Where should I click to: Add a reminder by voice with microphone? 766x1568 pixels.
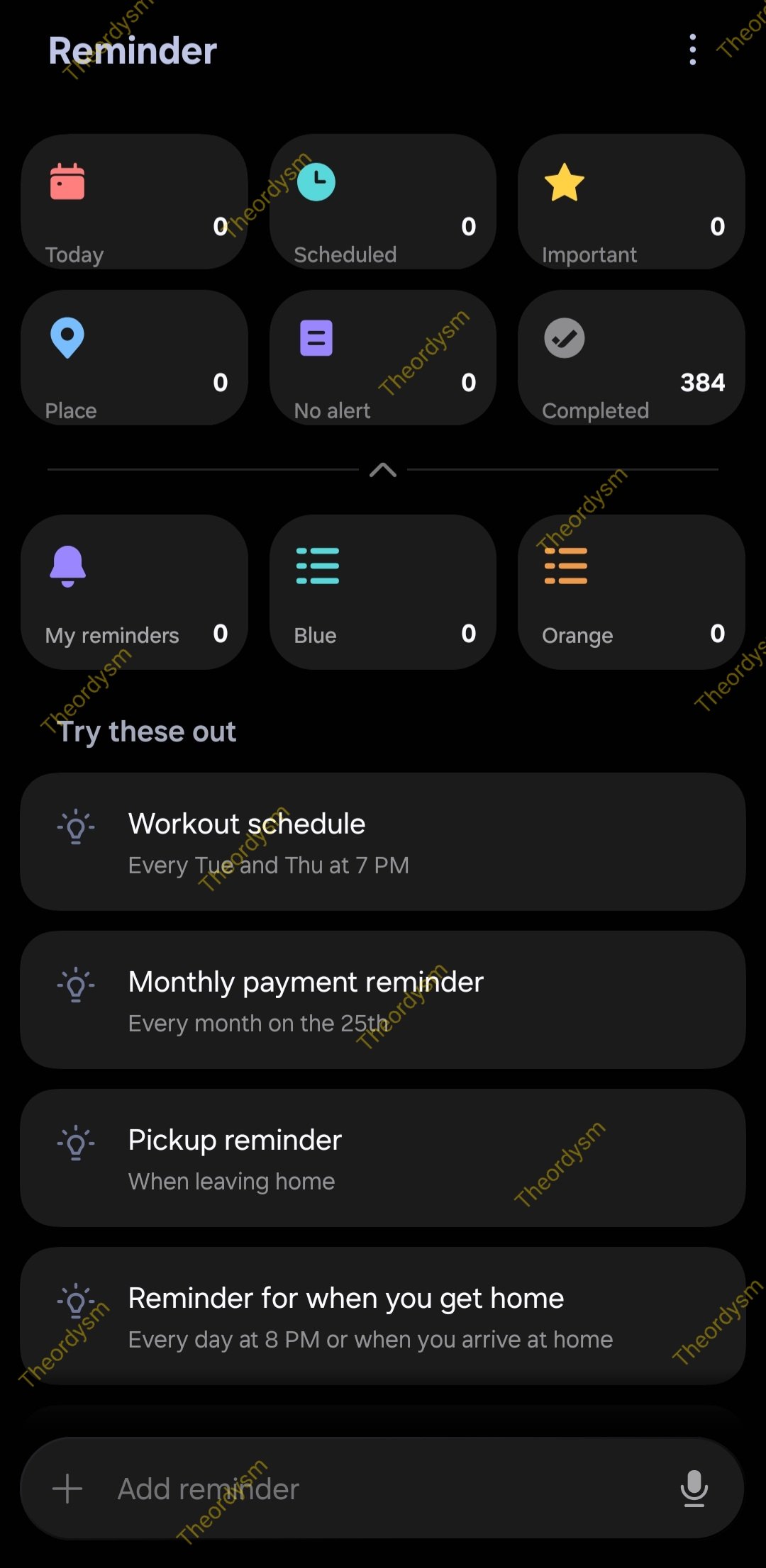[694, 1488]
